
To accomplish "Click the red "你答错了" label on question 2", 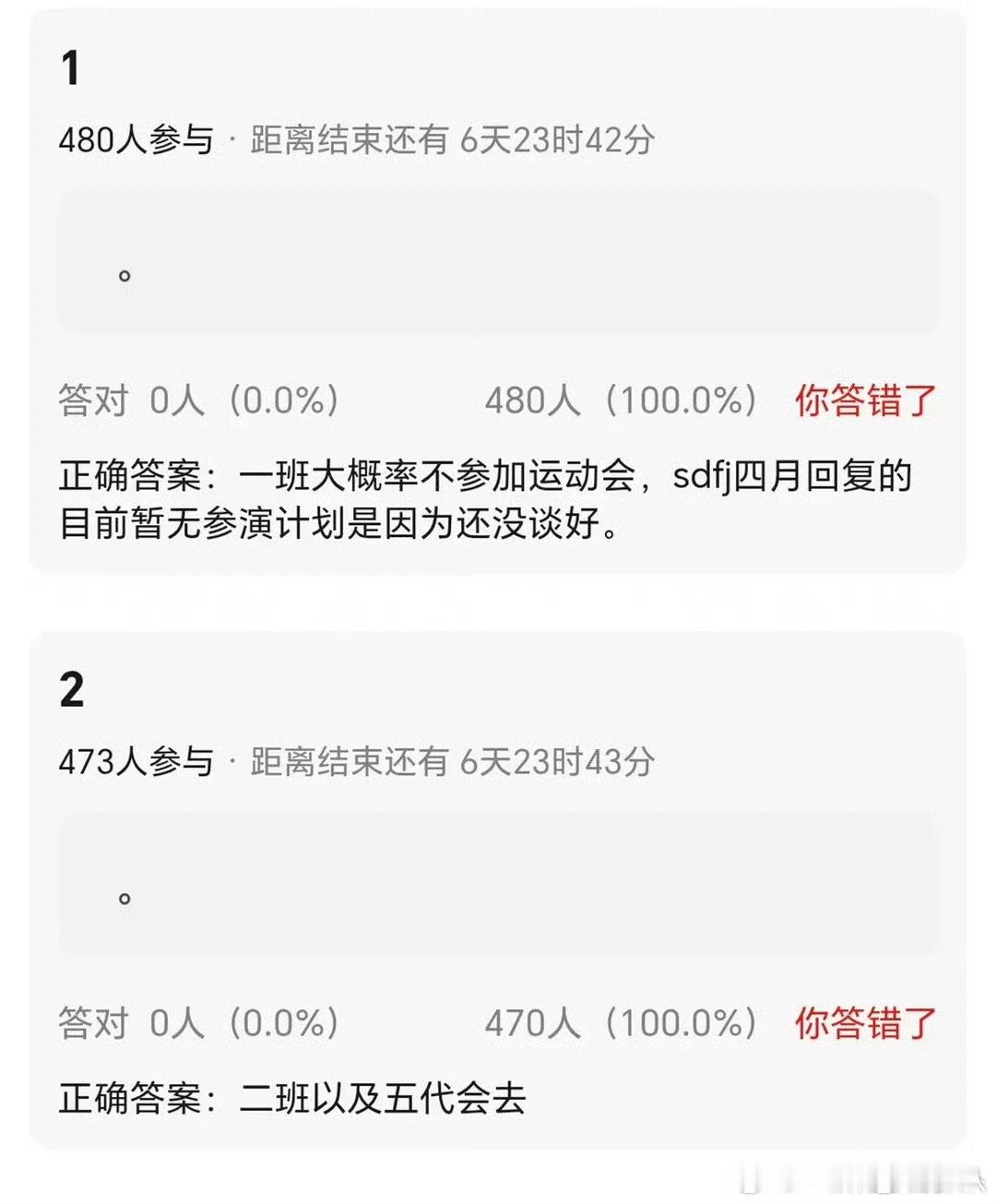I will click(x=864, y=1020).
